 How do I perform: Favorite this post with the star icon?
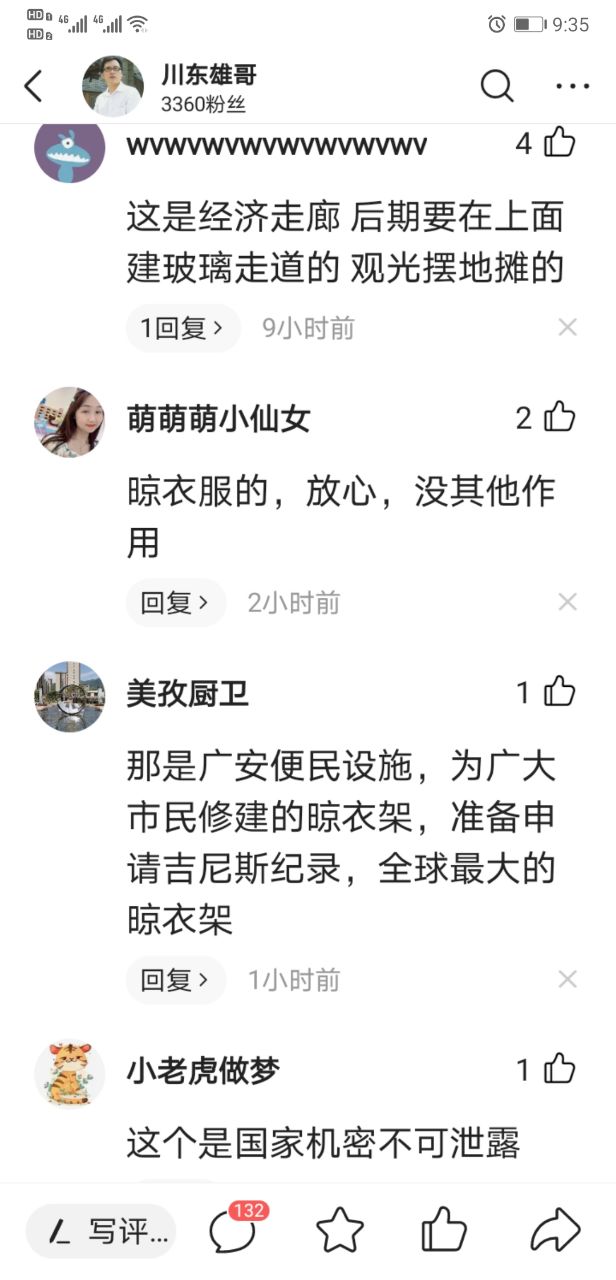339,1230
